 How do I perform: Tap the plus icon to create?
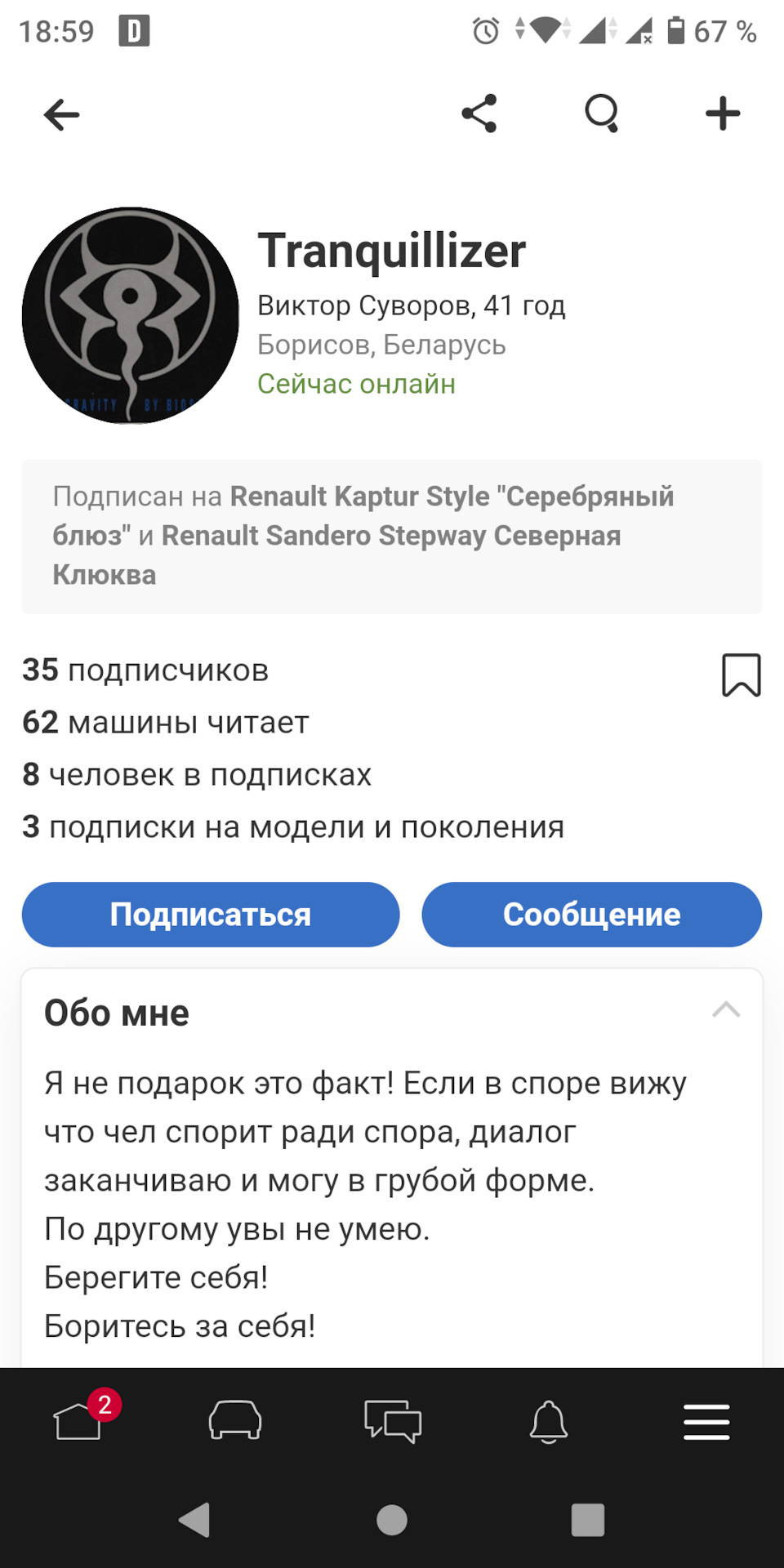pyautogui.click(x=723, y=114)
